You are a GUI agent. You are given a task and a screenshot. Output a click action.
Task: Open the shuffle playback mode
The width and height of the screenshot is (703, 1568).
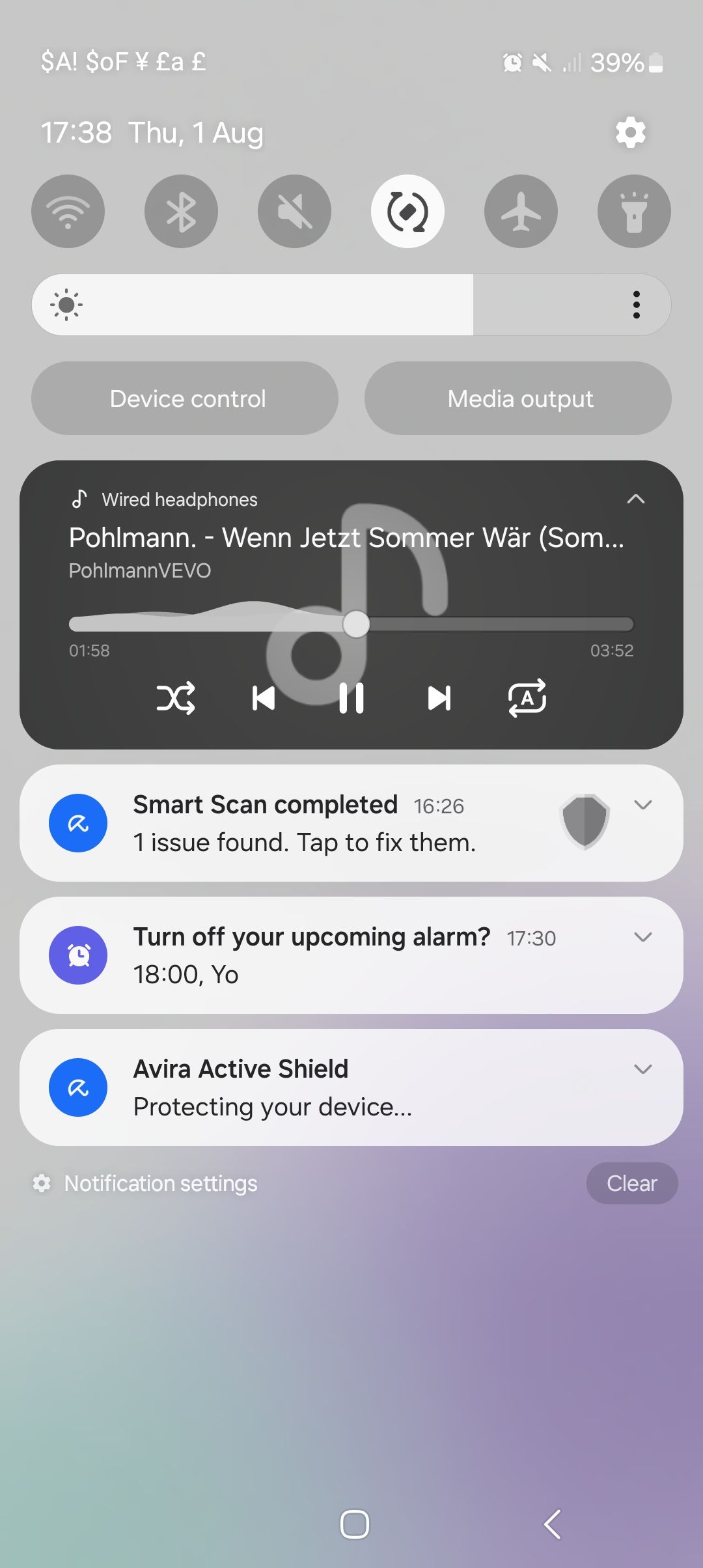click(176, 697)
